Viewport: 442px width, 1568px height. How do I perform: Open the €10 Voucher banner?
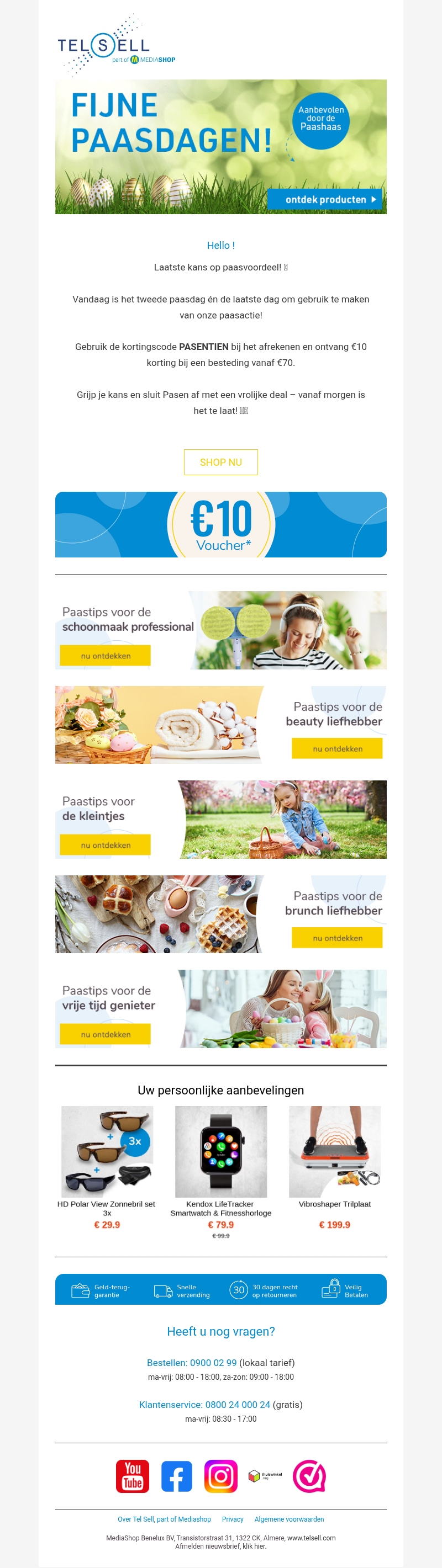[220, 525]
